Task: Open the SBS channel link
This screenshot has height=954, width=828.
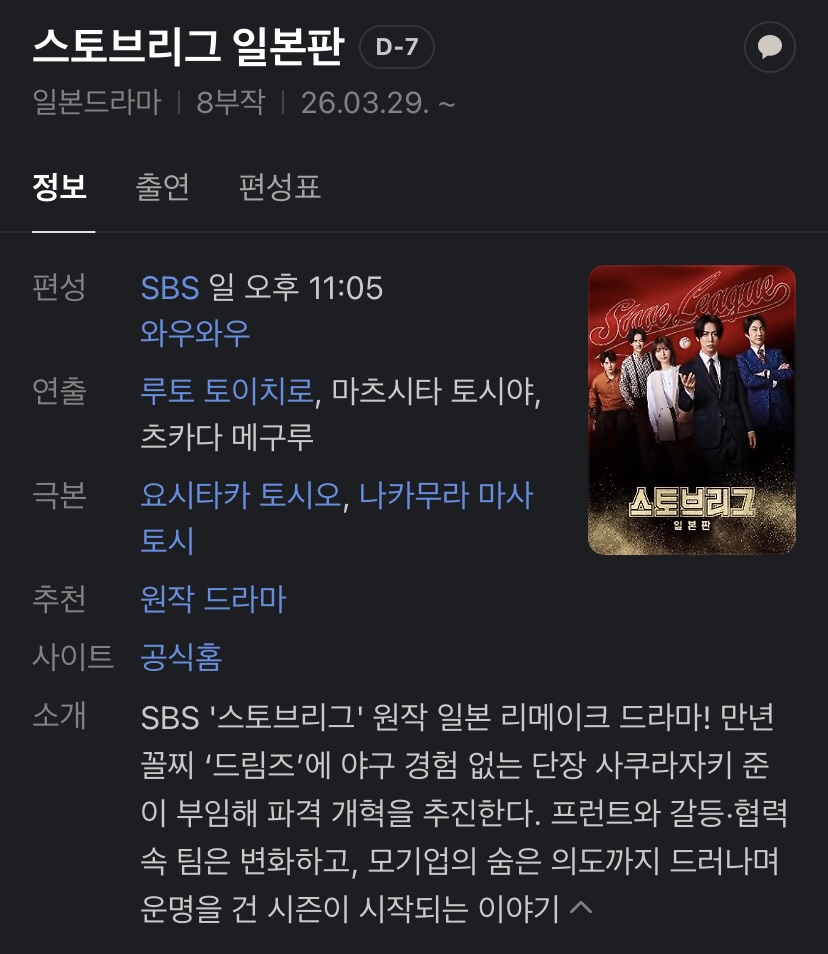Action: click(170, 288)
